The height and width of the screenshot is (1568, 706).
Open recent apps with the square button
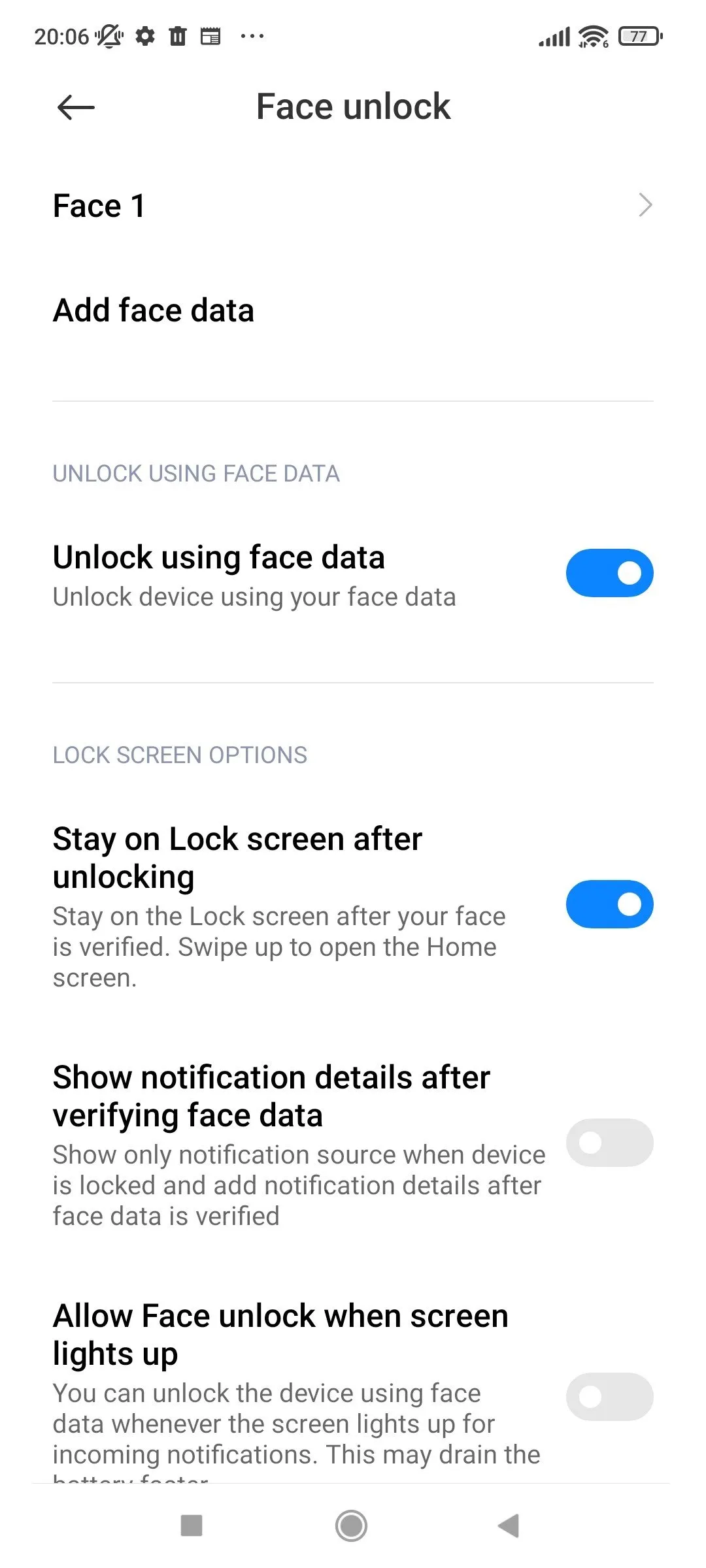coord(192,1526)
